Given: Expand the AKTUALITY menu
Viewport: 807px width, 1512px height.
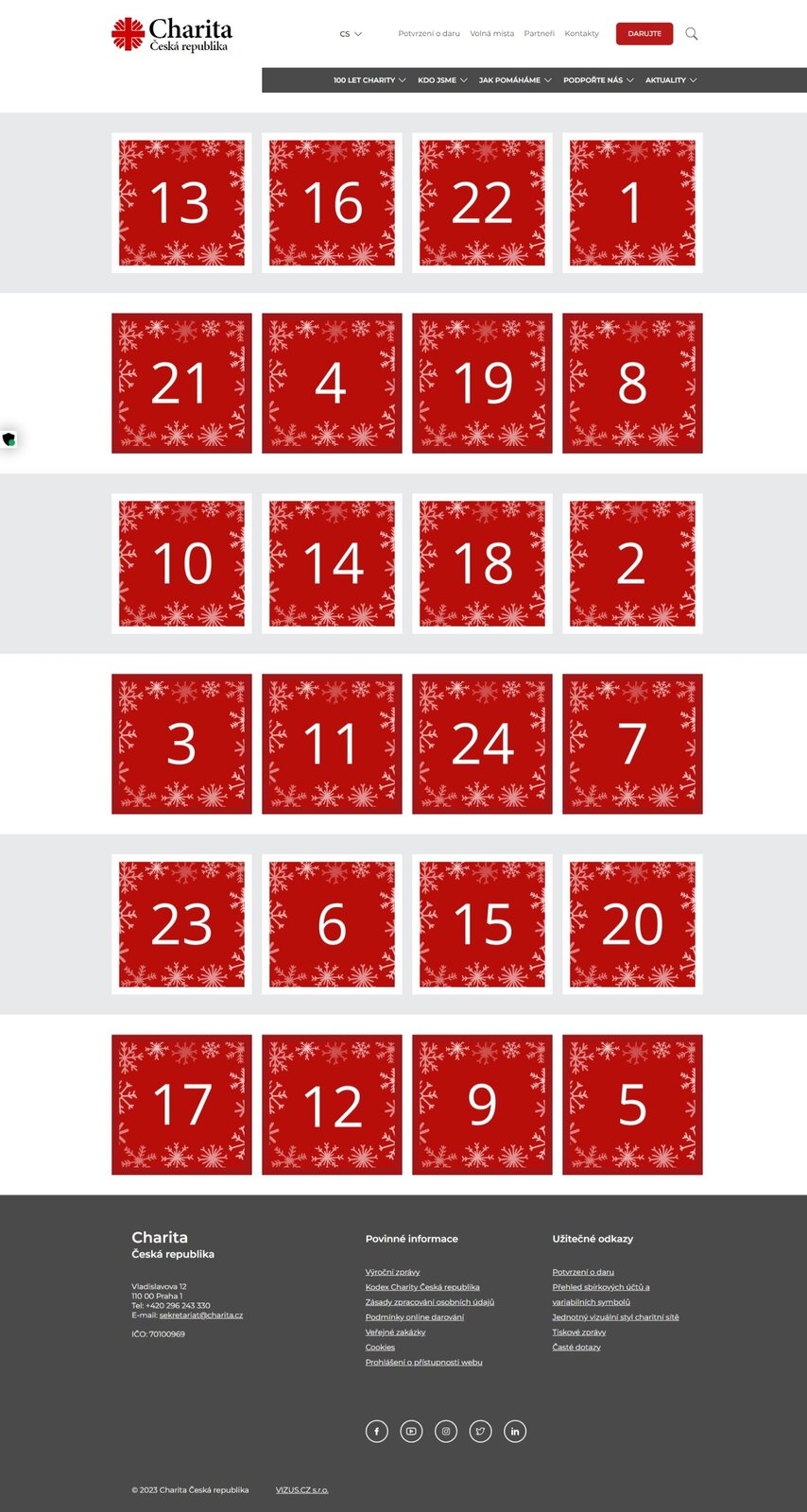Looking at the screenshot, I should click(671, 80).
